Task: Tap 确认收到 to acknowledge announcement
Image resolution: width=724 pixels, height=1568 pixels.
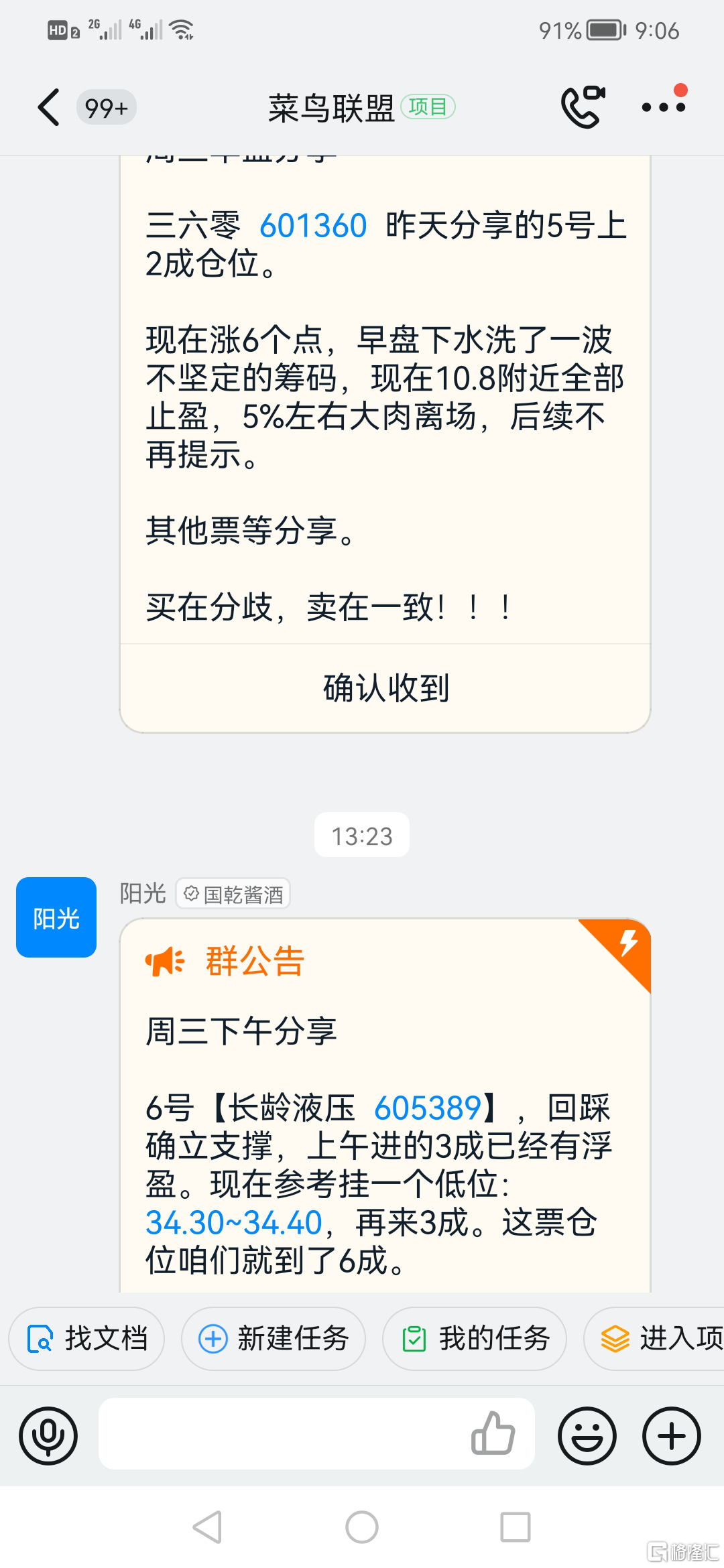Action: (x=385, y=688)
